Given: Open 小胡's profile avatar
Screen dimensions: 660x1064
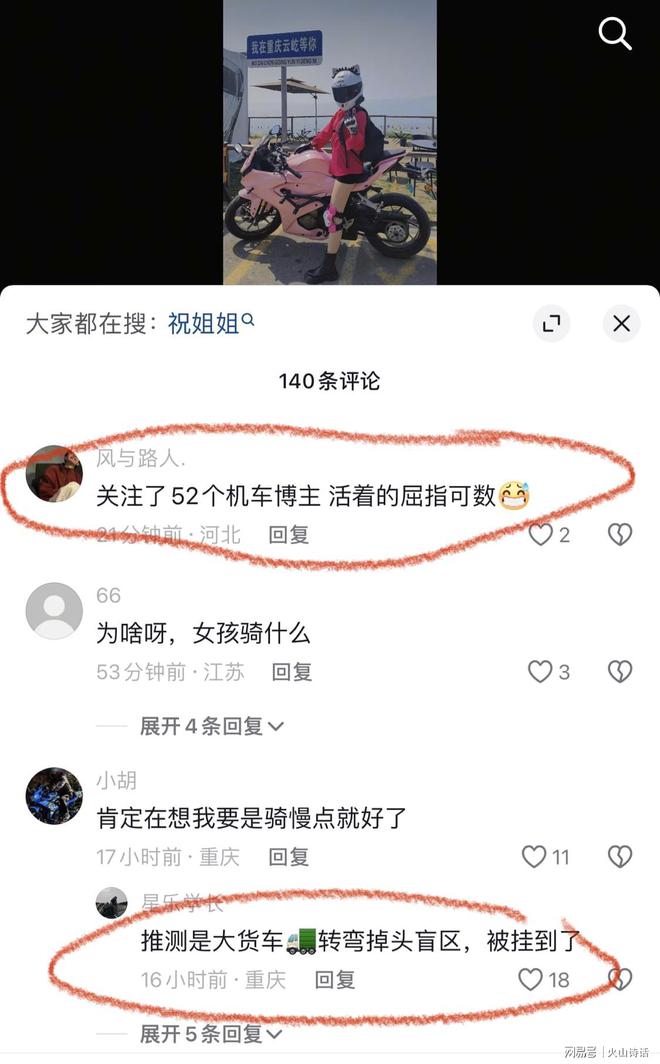Looking at the screenshot, I should point(54,795).
